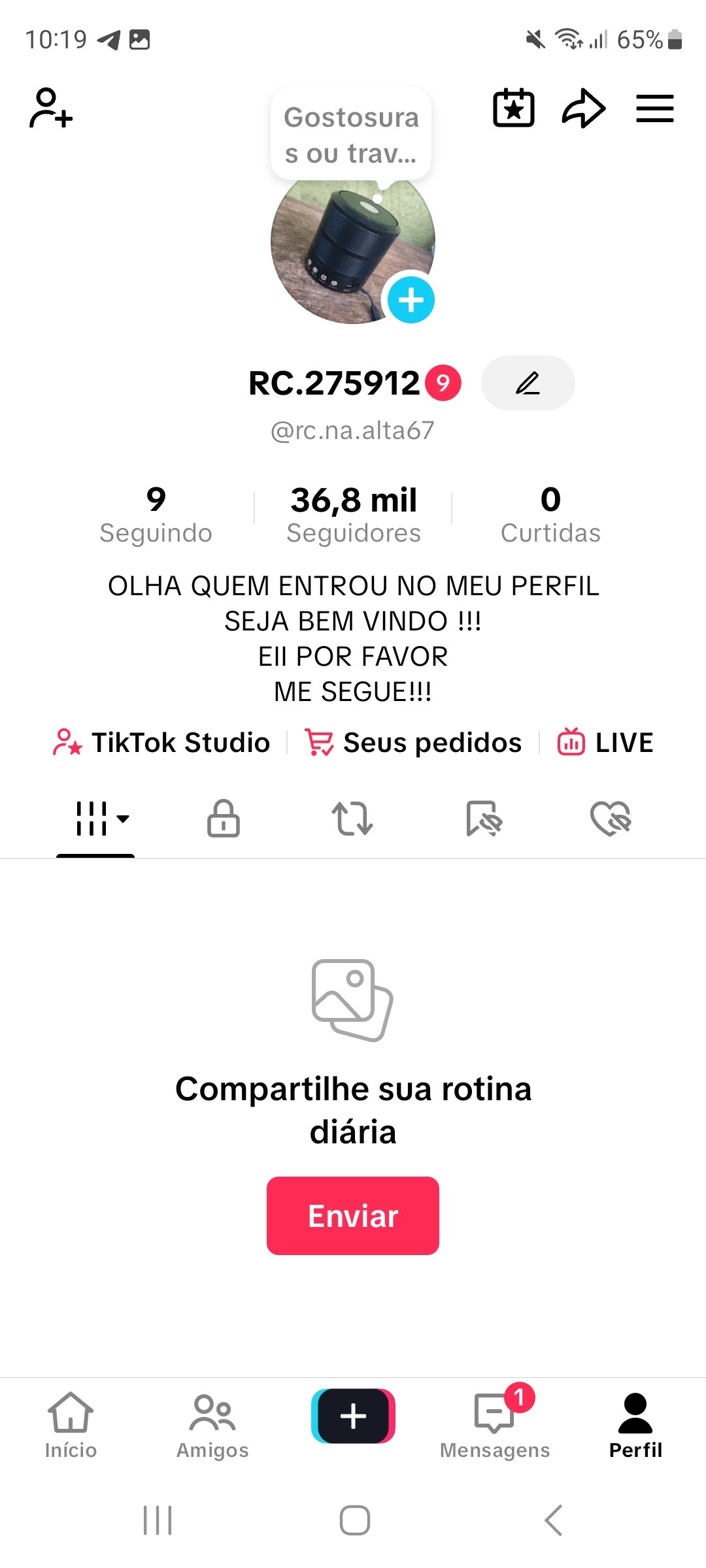Image resolution: width=706 pixels, height=1568 pixels.
Task: View the Seguidores list
Action: (x=354, y=515)
